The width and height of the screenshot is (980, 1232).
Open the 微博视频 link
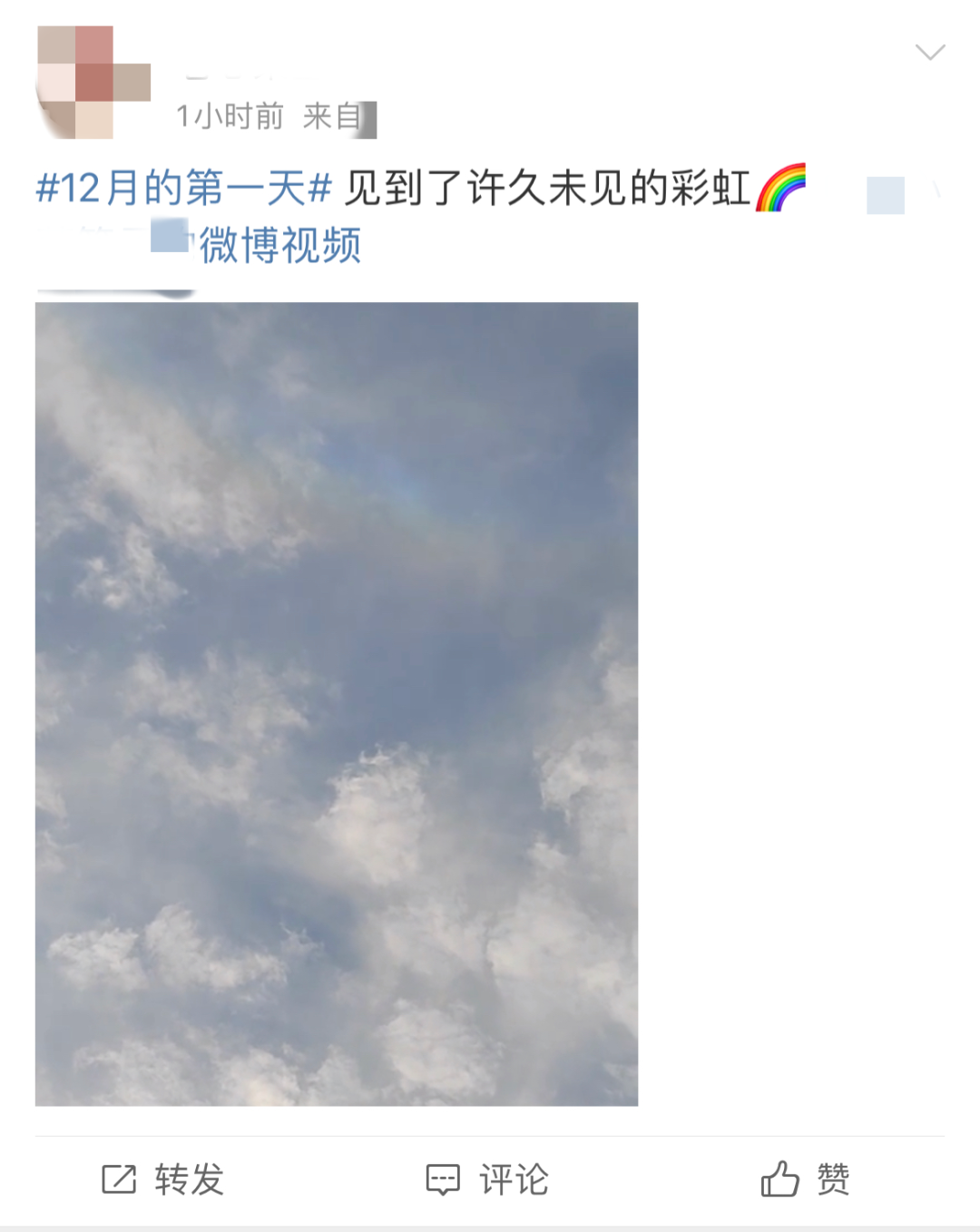[x=279, y=246]
